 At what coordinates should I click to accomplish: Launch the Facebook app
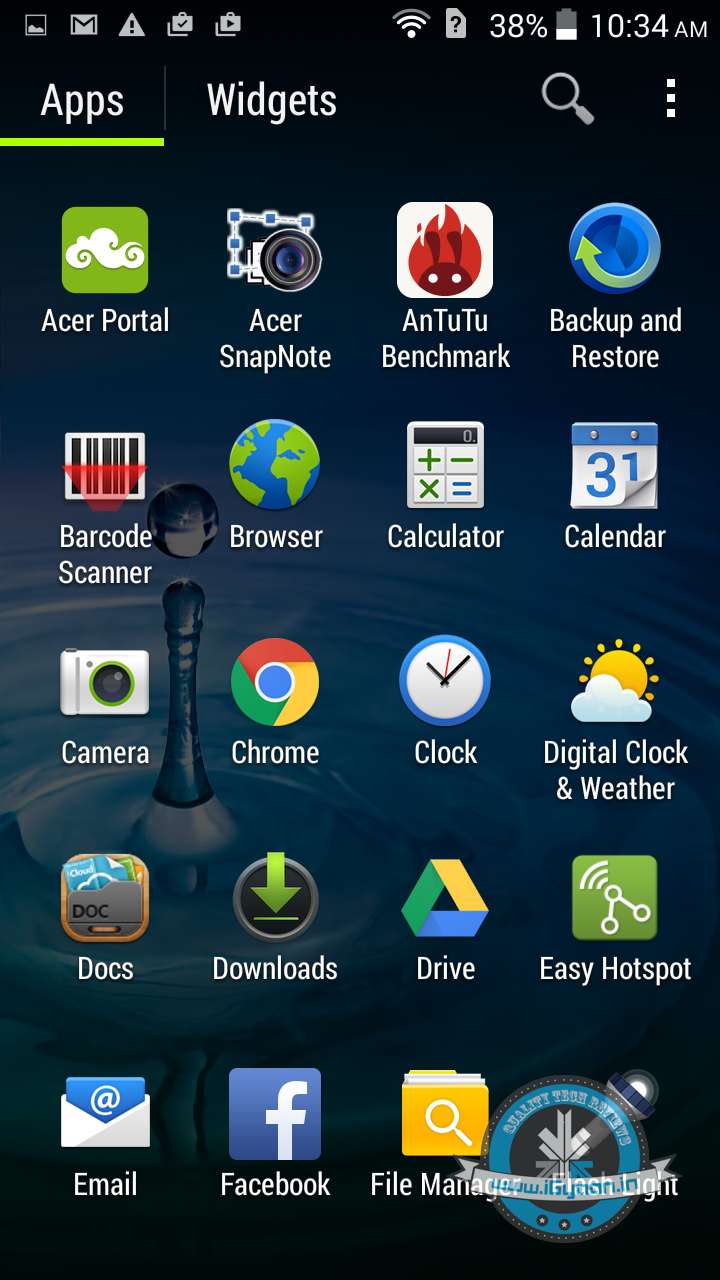click(275, 1115)
